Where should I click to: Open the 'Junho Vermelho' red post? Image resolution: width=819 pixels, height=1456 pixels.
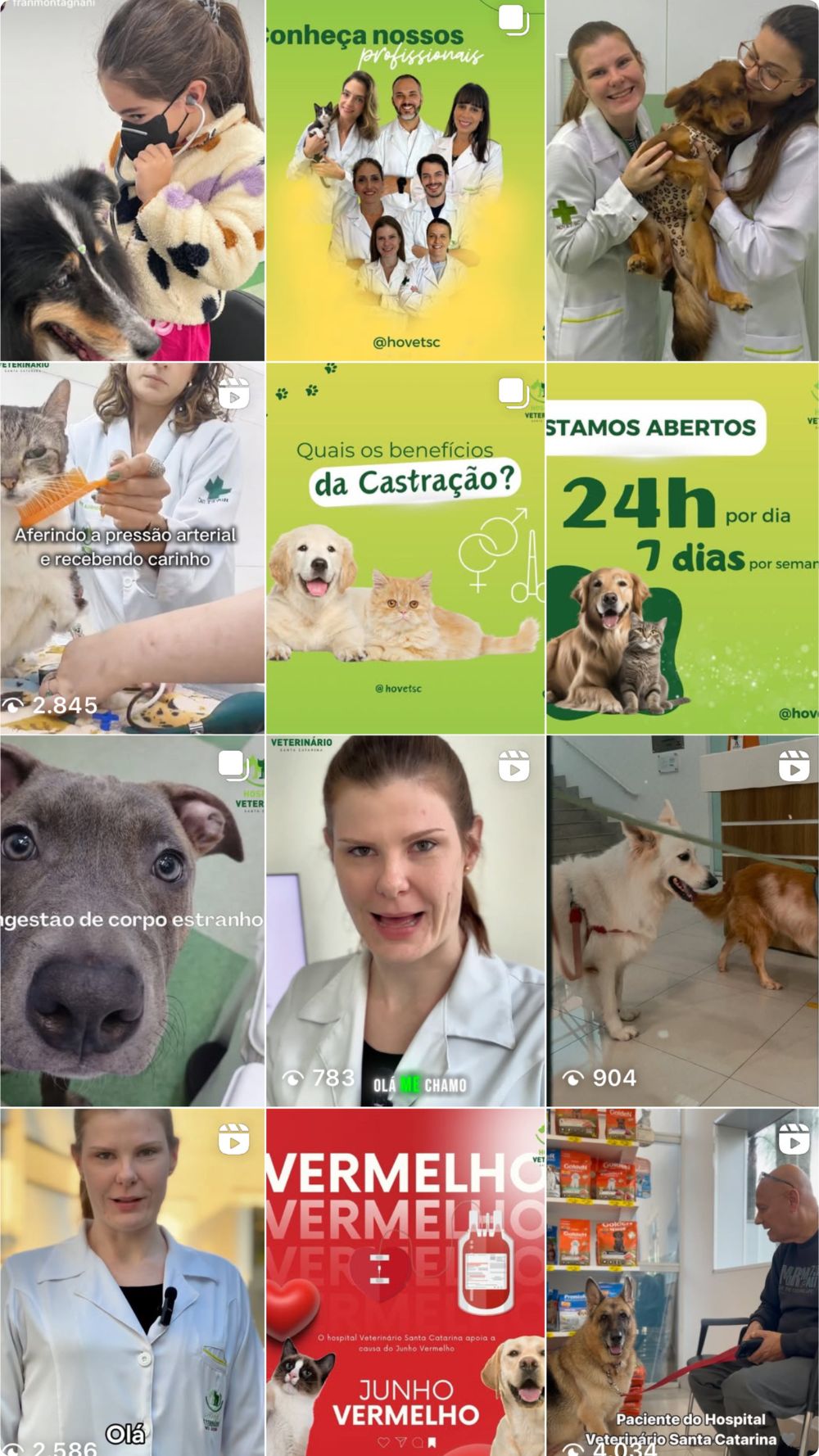click(x=405, y=1282)
